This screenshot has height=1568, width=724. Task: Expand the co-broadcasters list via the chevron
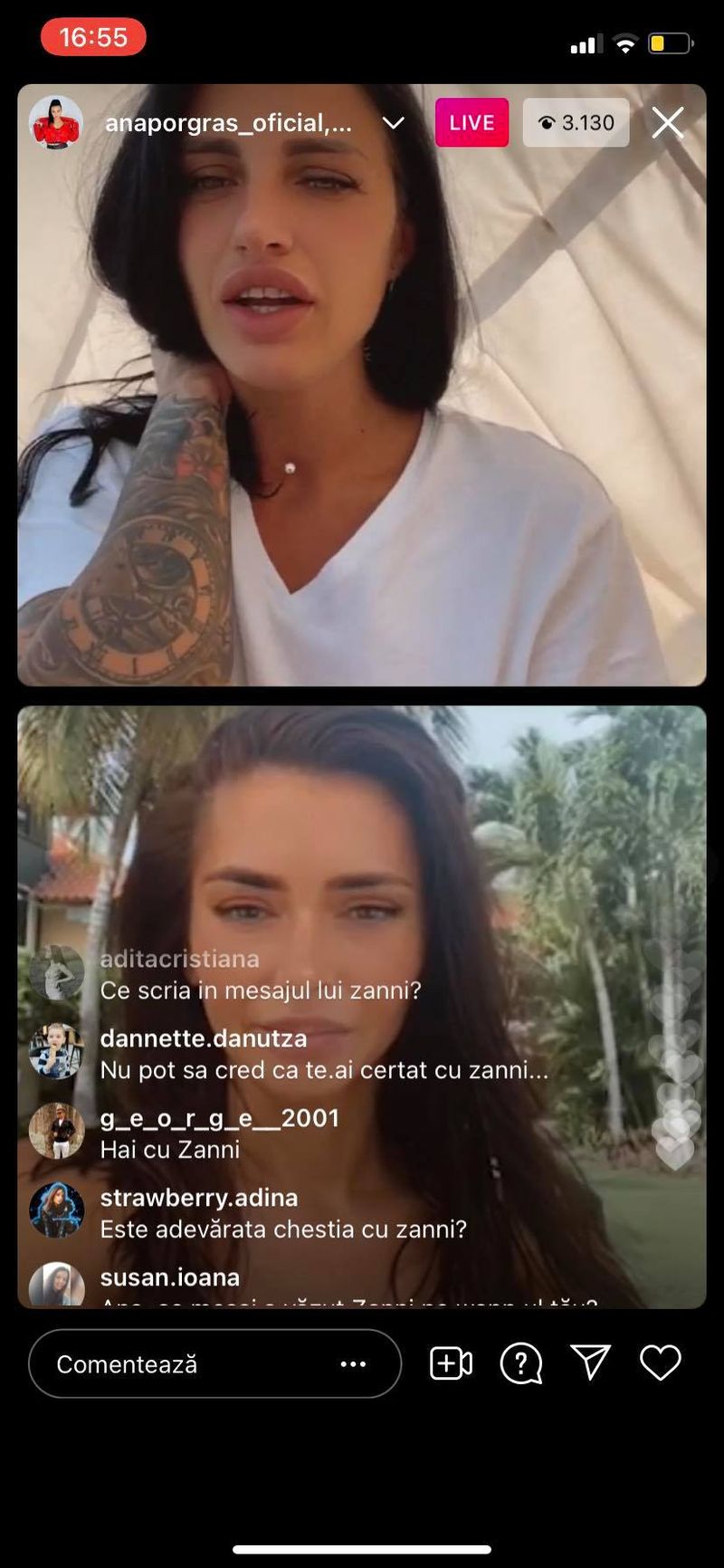click(393, 124)
